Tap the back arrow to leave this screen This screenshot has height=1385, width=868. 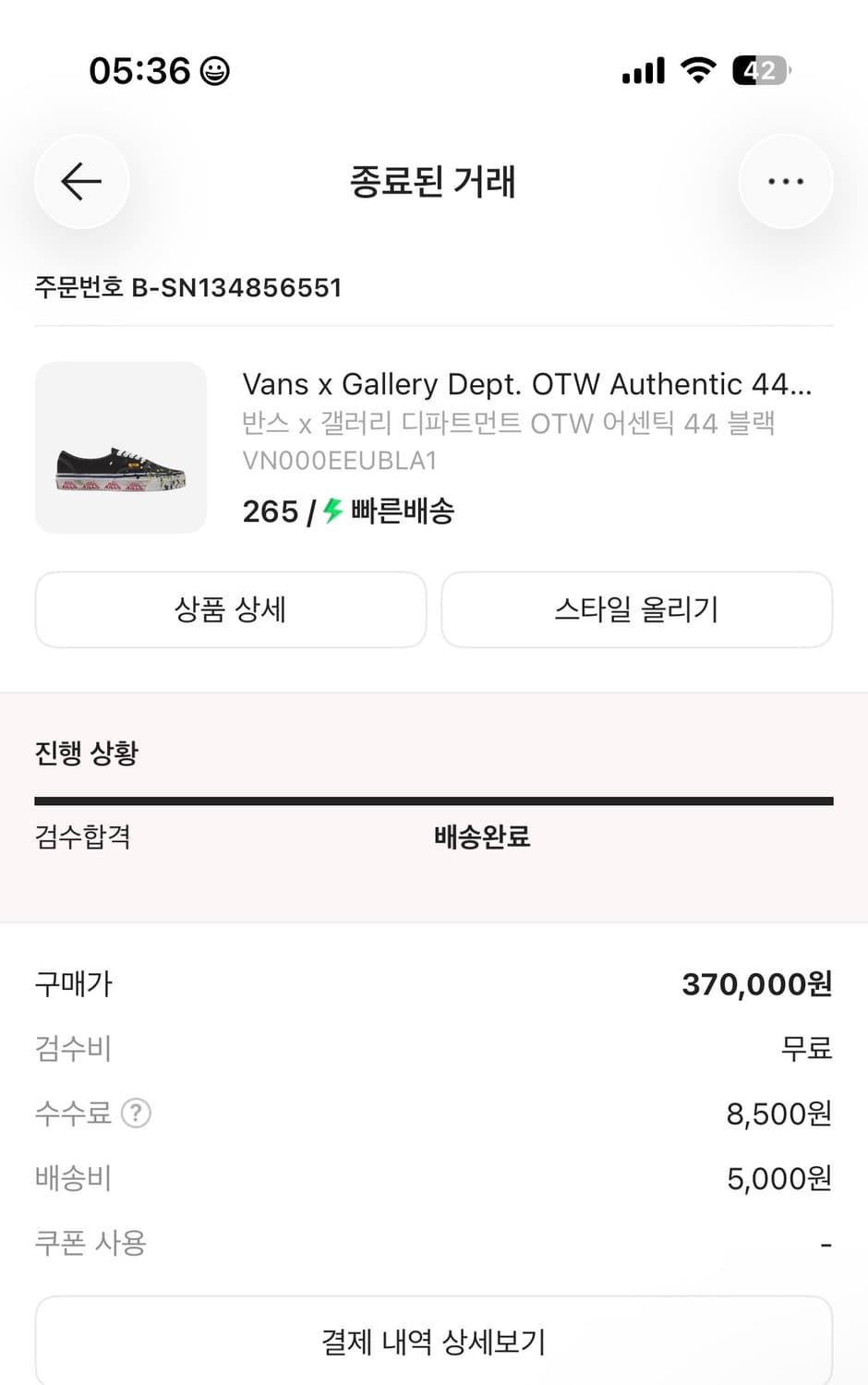click(81, 181)
